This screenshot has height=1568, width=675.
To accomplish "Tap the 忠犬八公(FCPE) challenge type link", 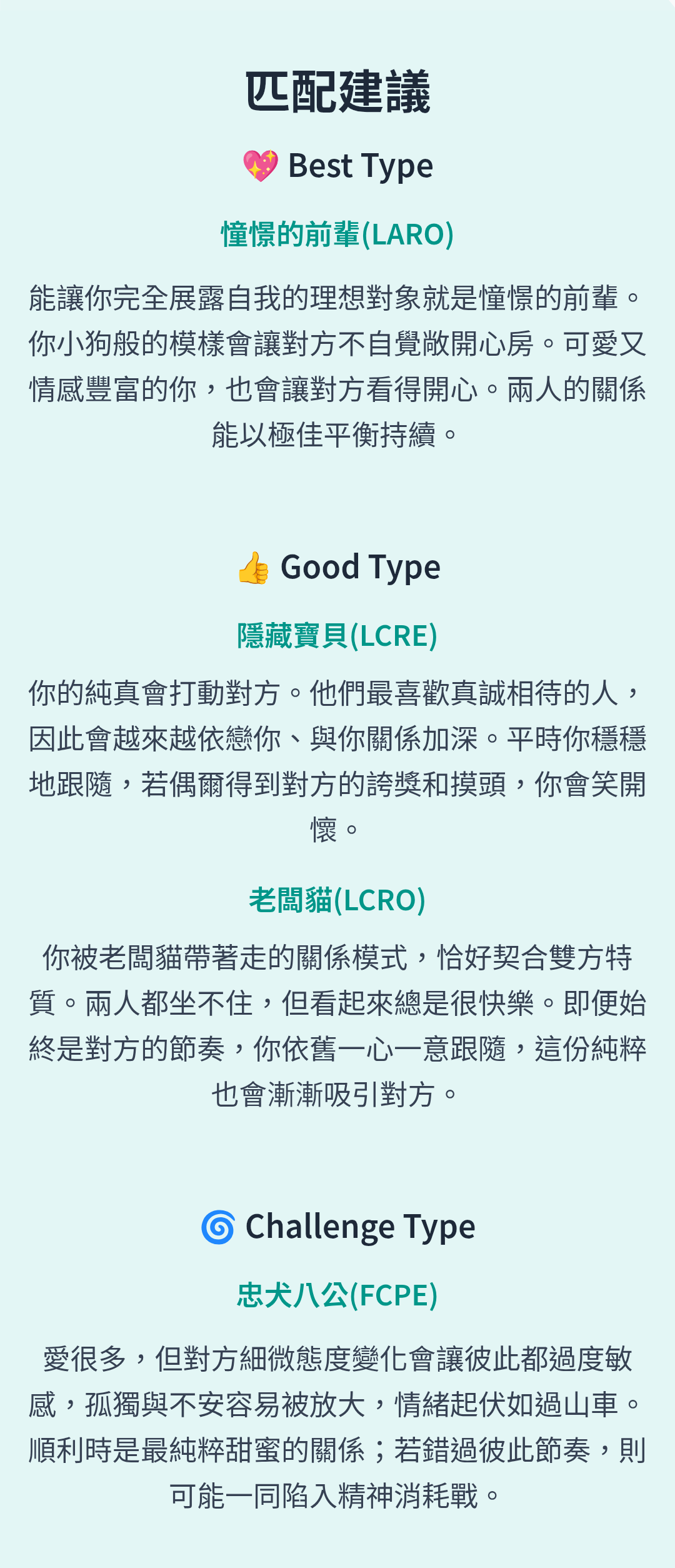I will pyautogui.click(x=337, y=1295).
